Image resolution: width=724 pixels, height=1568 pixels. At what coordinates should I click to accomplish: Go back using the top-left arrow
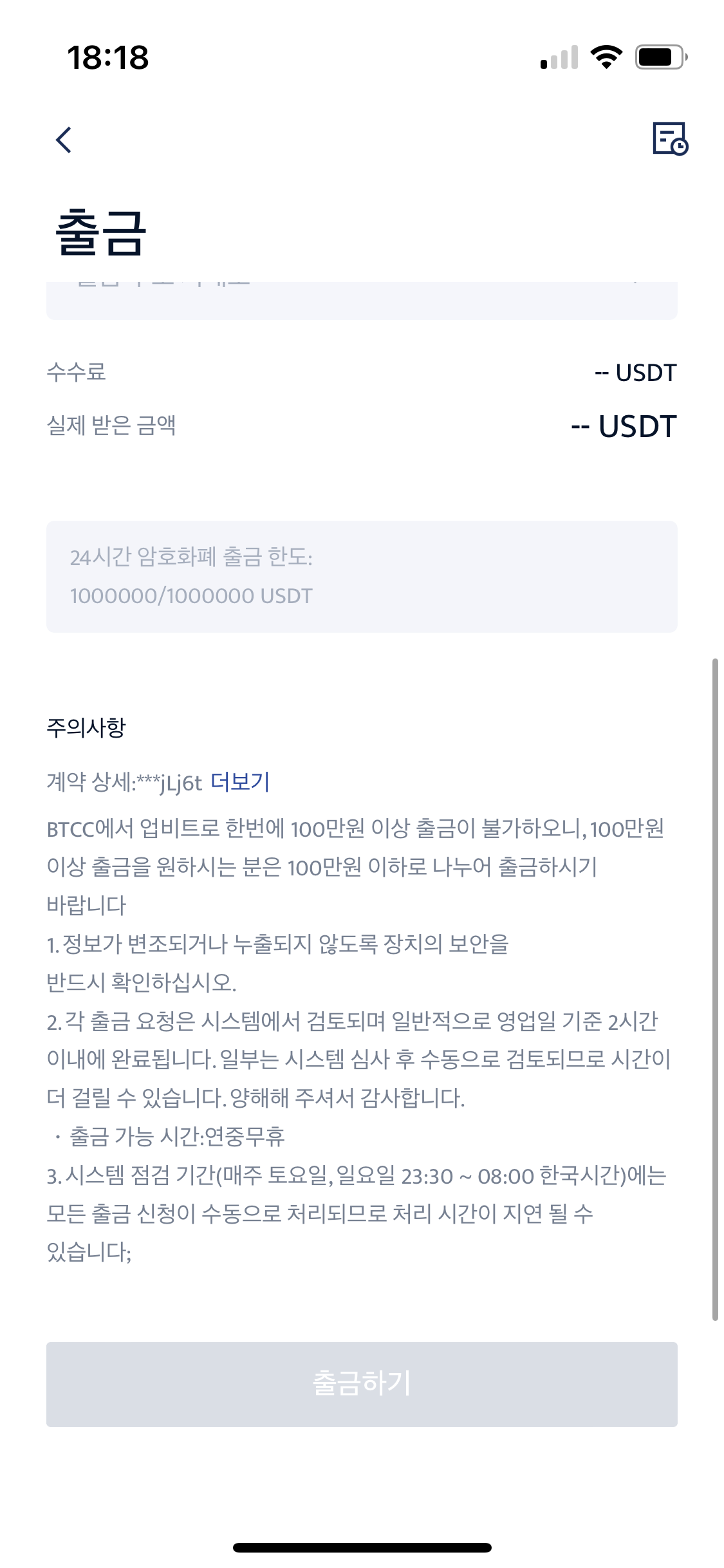pyautogui.click(x=64, y=140)
